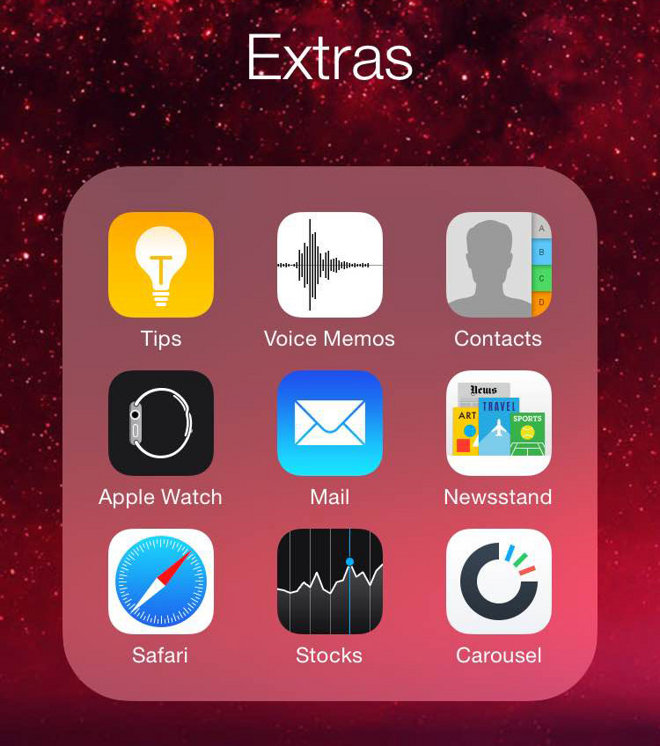Open the Tips app
Image resolution: width=660 pixels, height=746 pixels.
(161, 265)
